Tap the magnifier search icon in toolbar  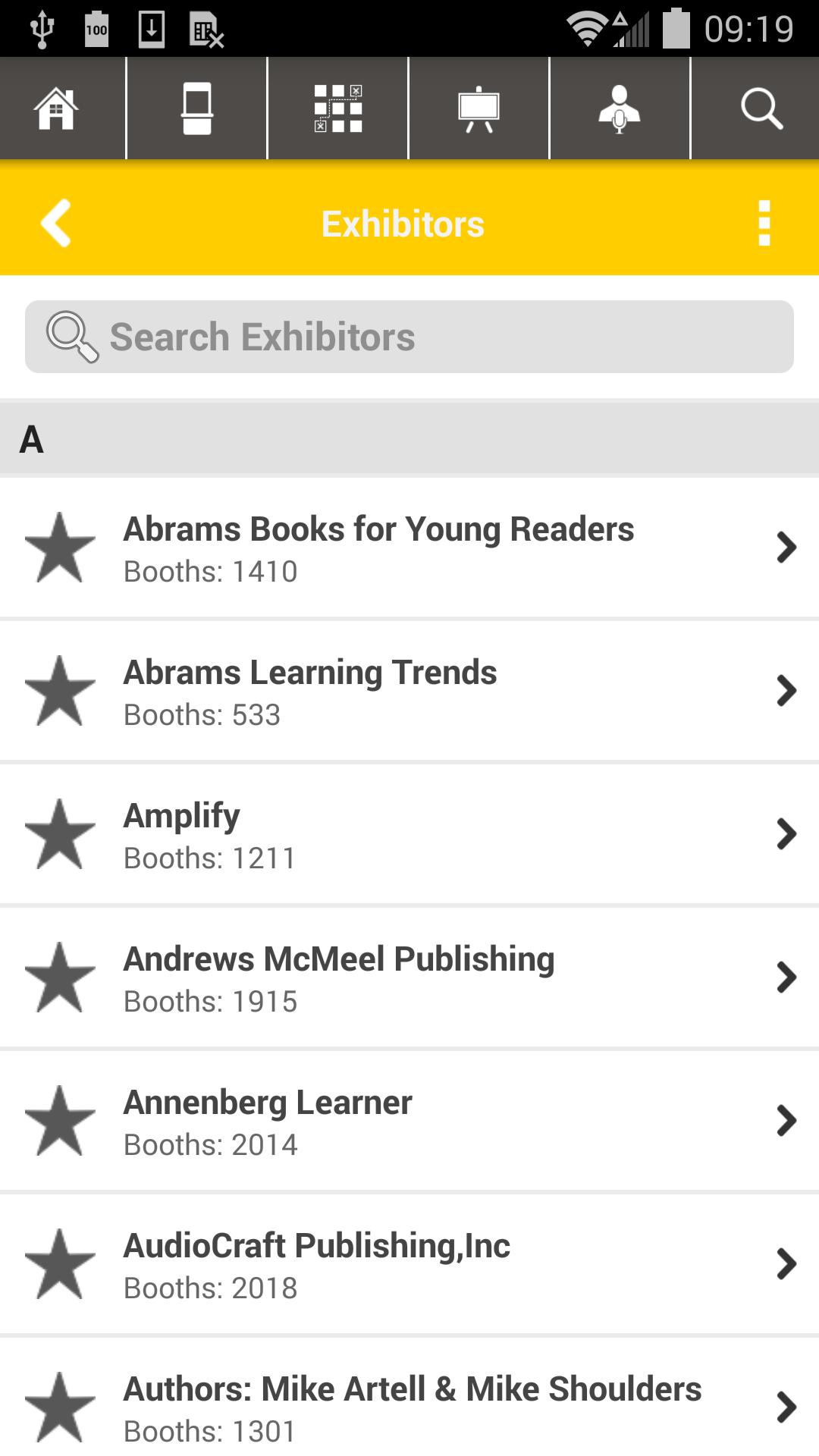[761, 108]
